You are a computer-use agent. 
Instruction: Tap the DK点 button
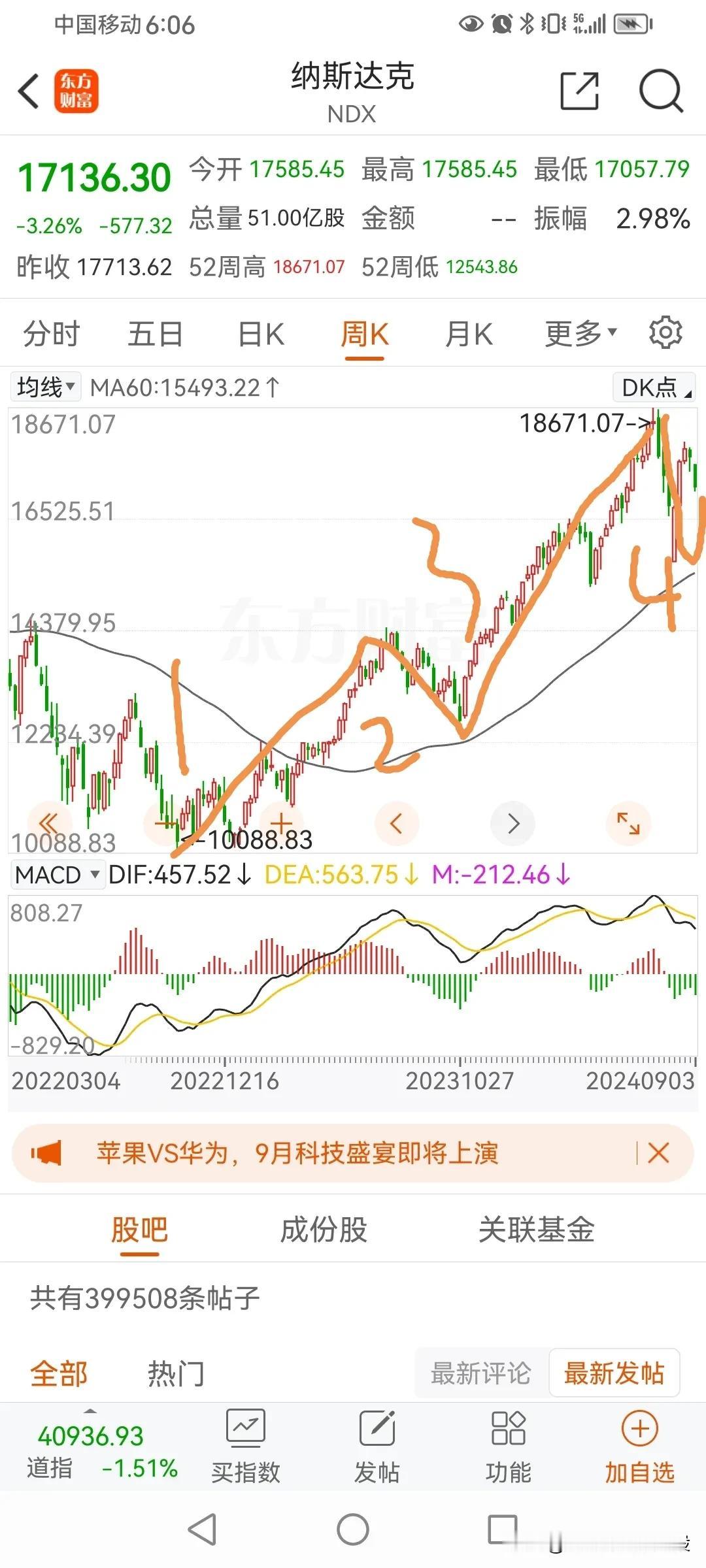click(x=654, y=387)
